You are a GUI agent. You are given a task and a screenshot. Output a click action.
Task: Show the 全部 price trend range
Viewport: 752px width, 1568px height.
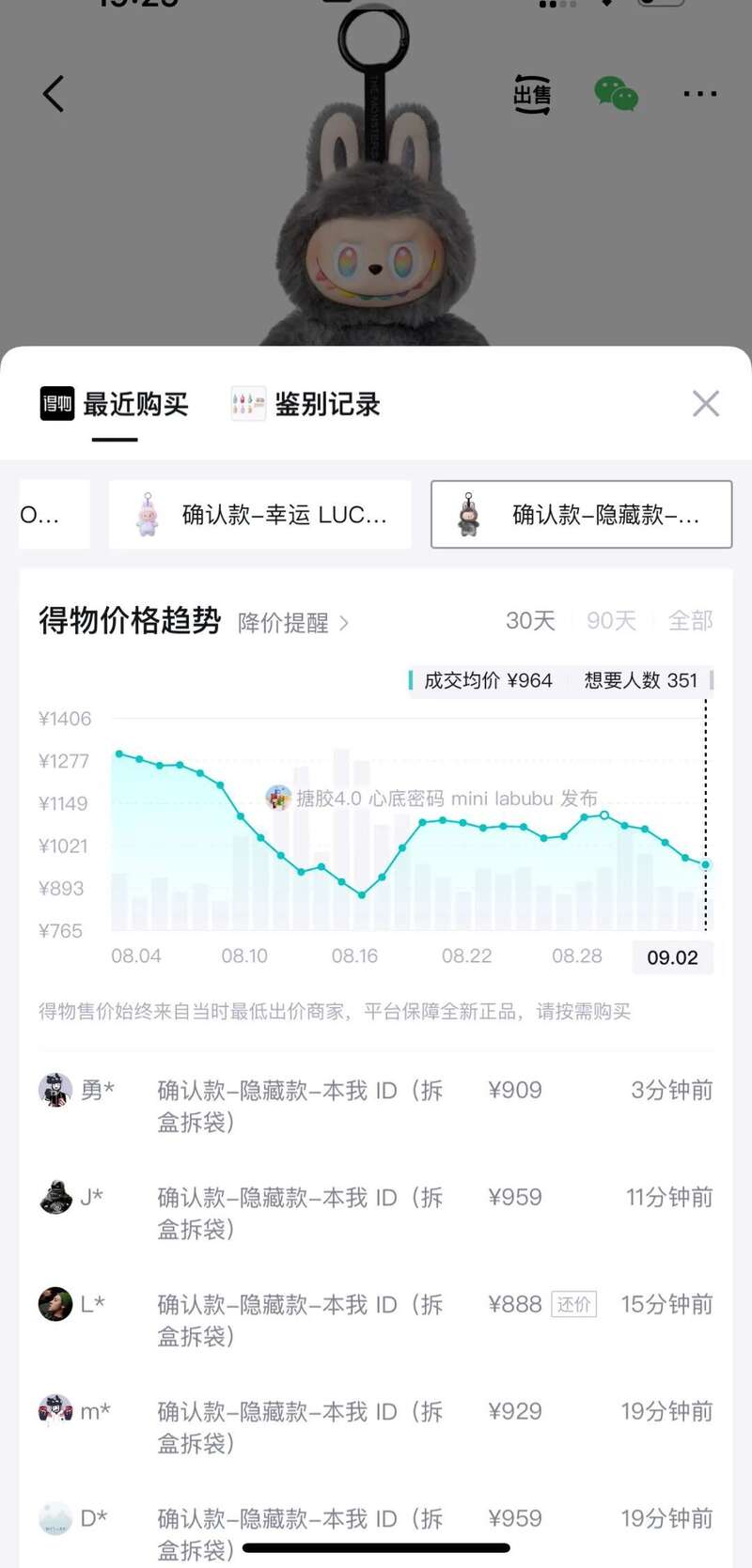coord(690,621)
